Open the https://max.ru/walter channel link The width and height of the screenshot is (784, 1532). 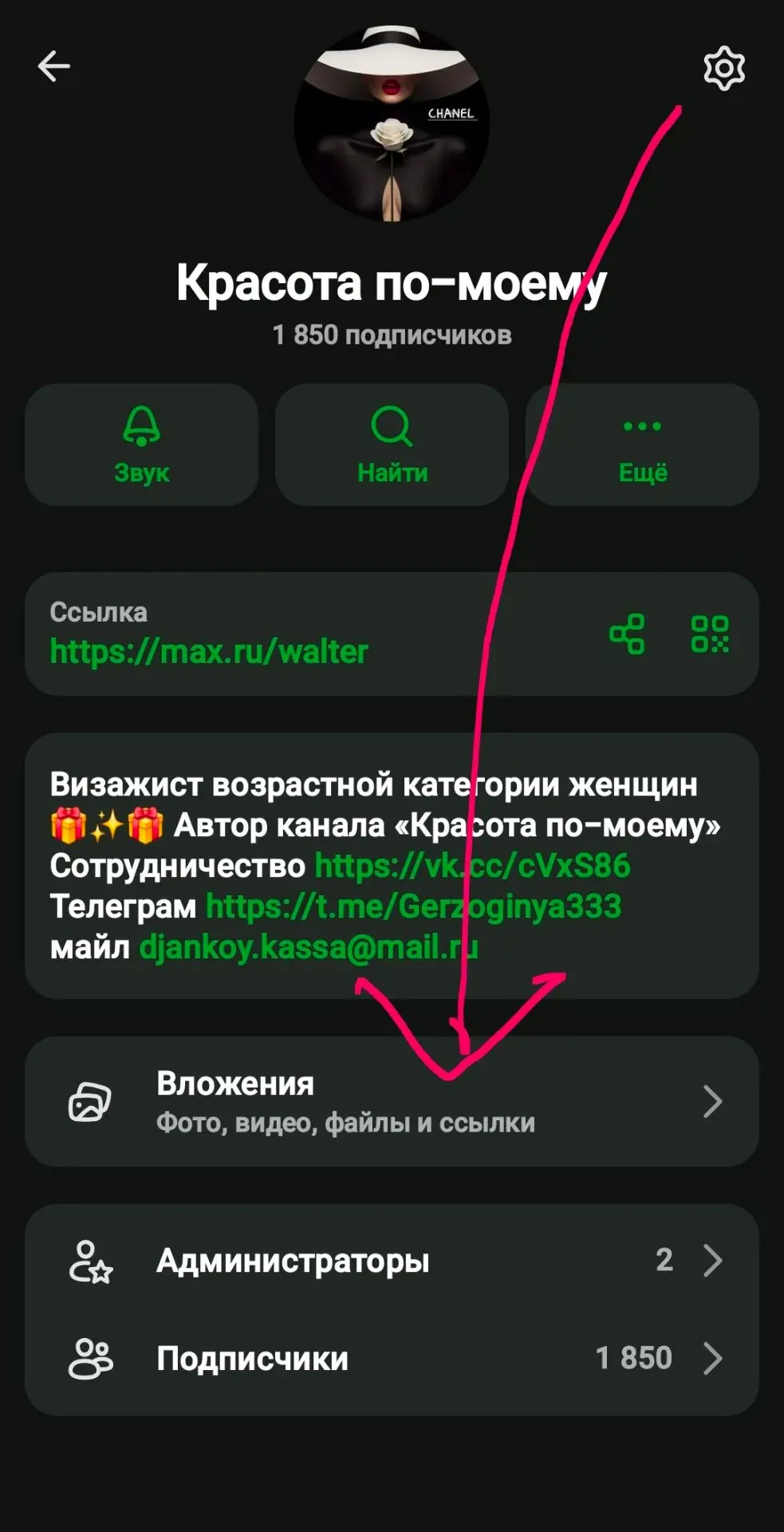pos(209,651)
